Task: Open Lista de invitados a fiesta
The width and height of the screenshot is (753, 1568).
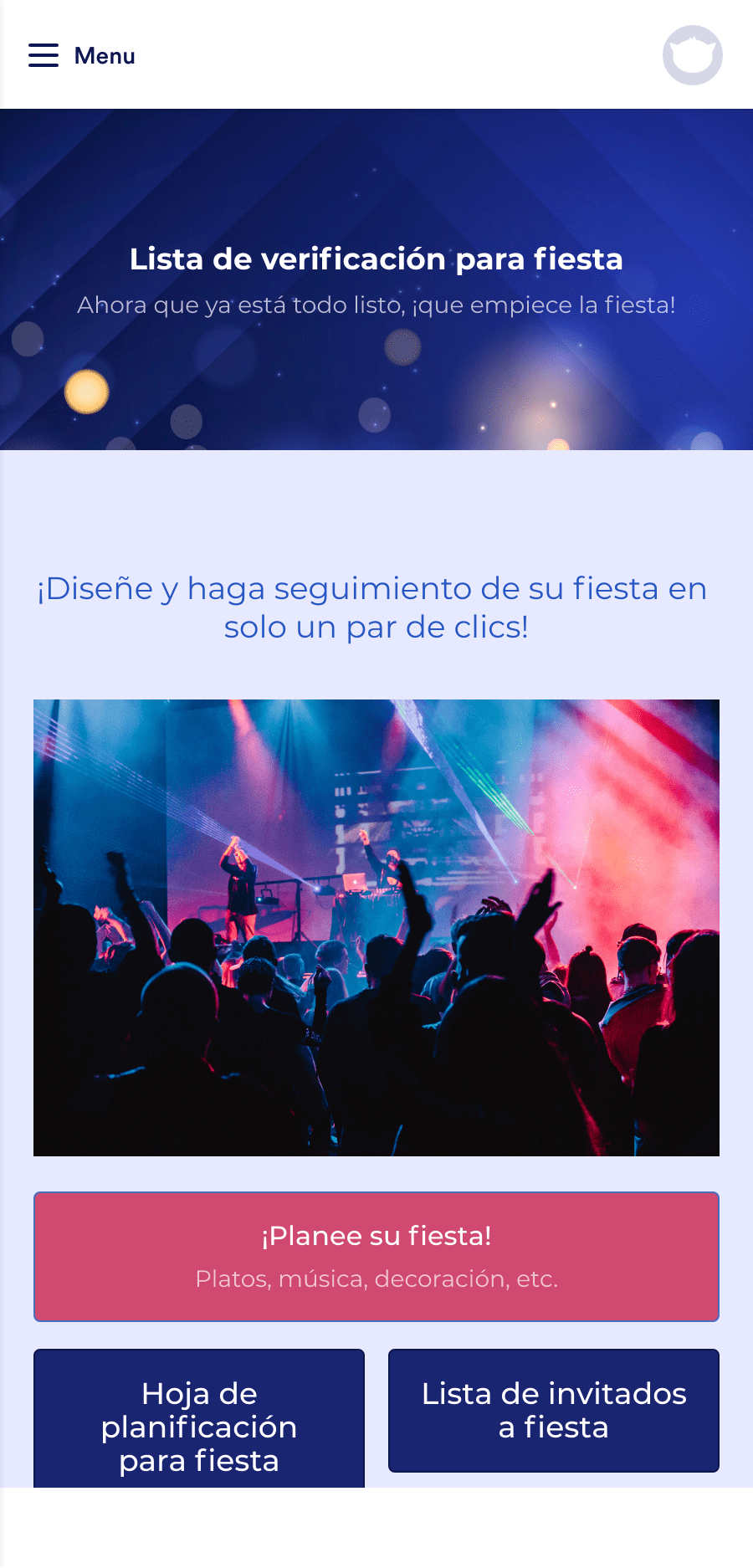Action: [554, 1410]
